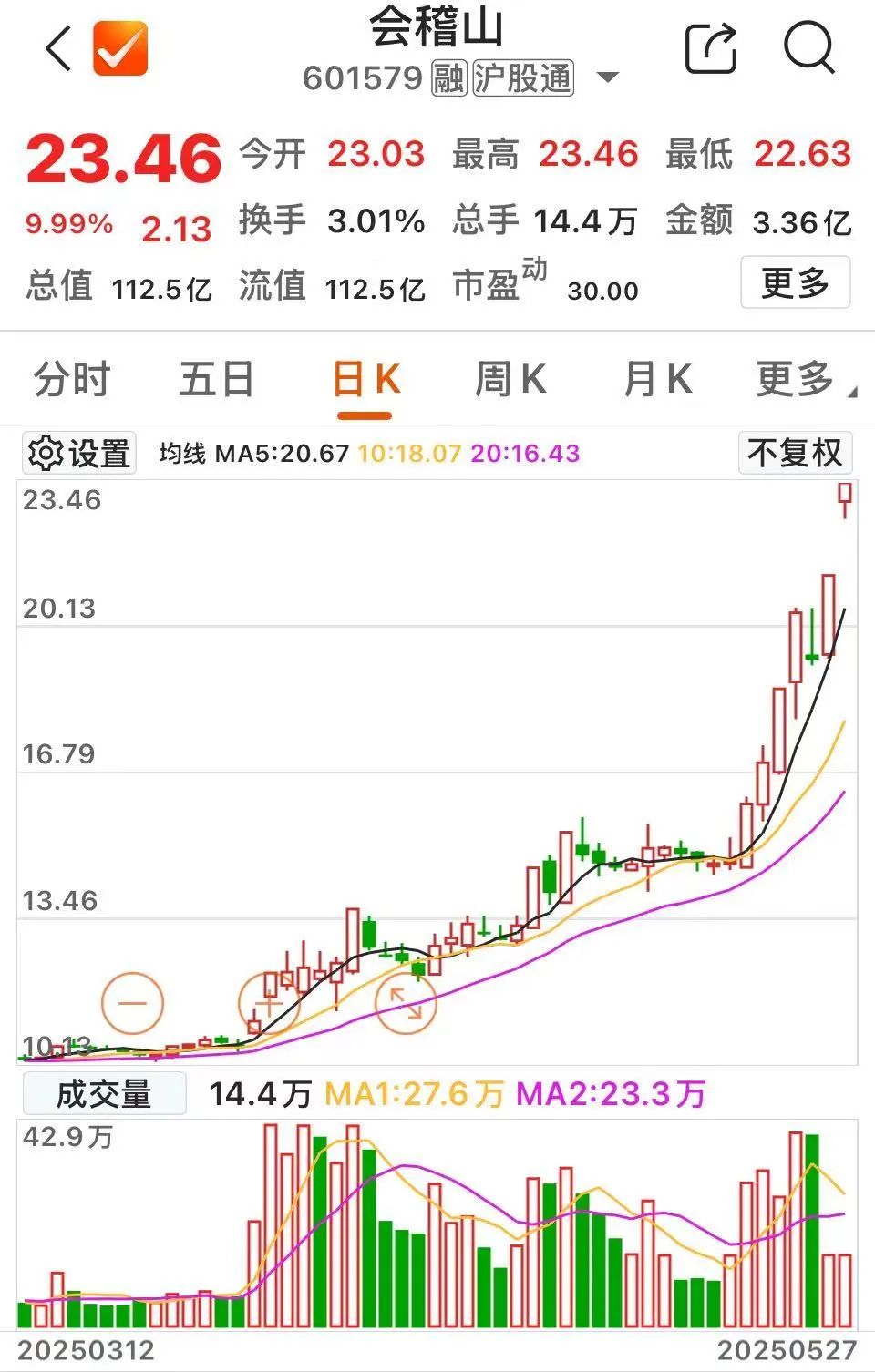875x1372 pixels.
Task: Open the search magnifier
Action: coord(808,48)
